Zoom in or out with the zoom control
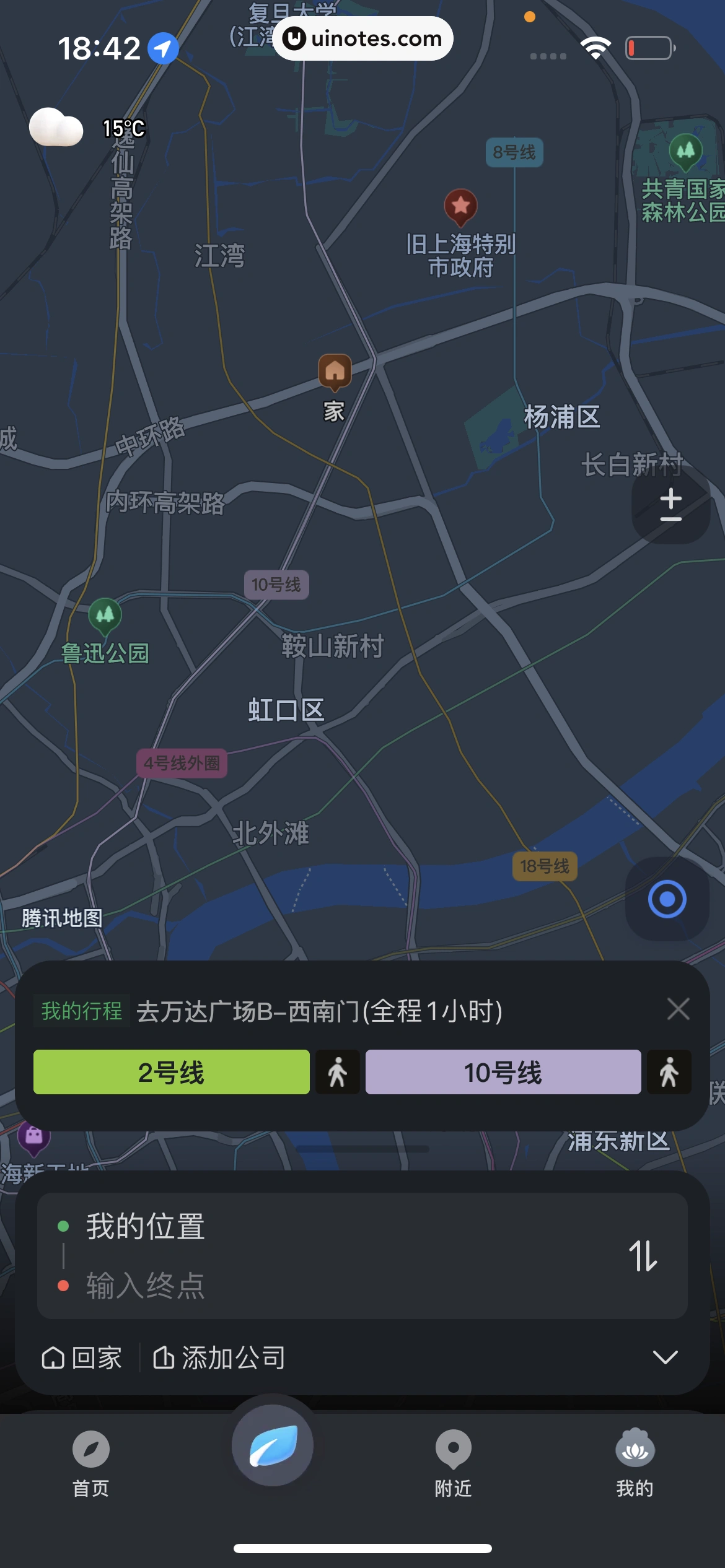 click(x=670, y=505)
